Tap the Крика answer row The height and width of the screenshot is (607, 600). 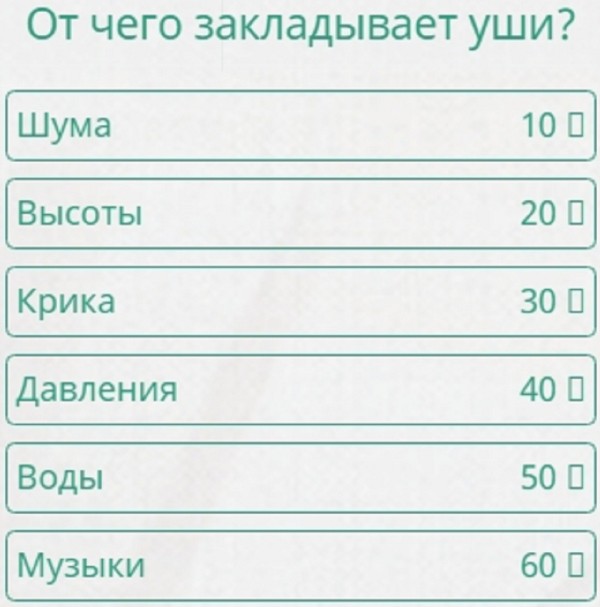[x=300, y=301]
